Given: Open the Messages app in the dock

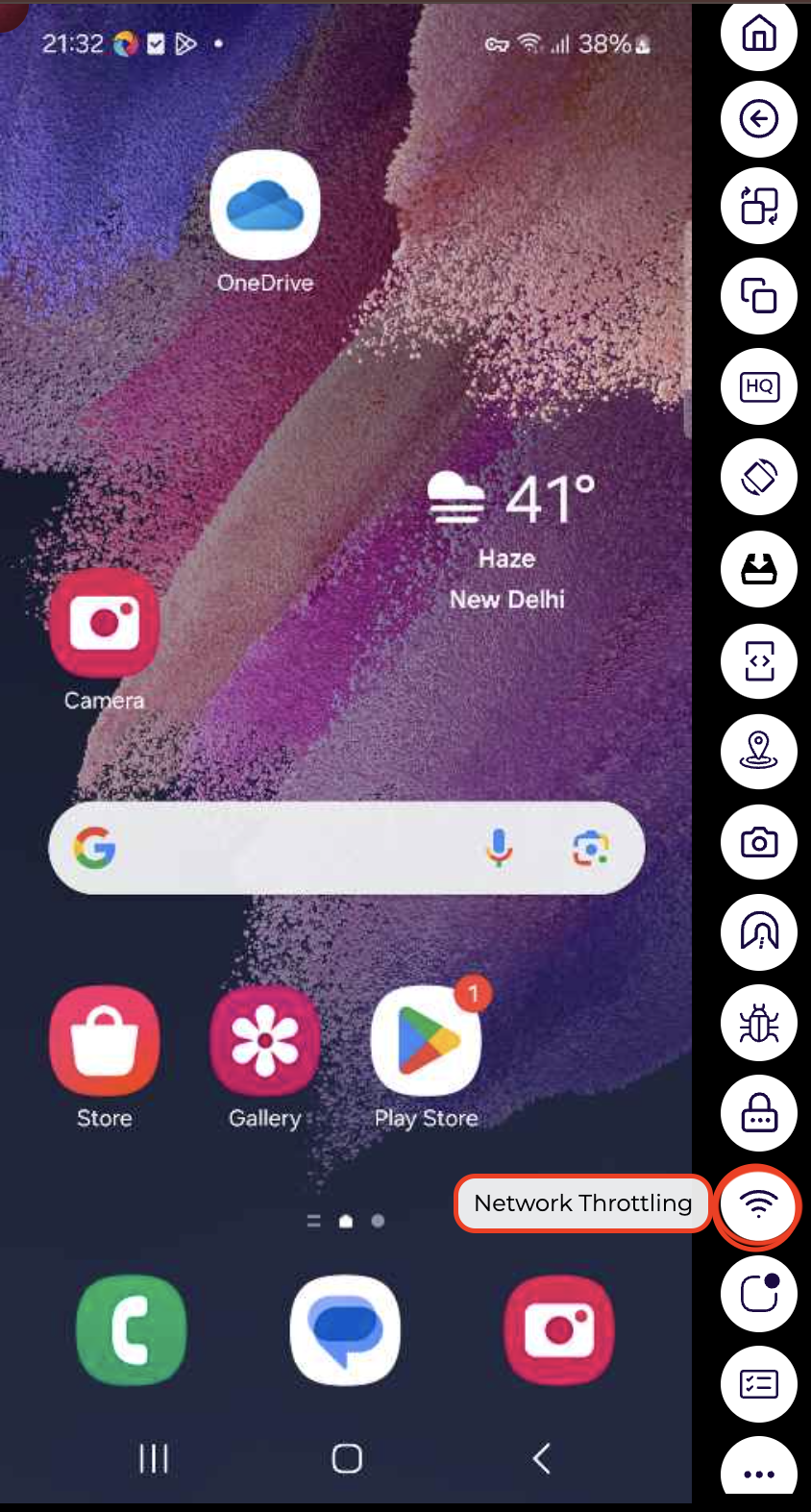Looking at the screenshot, I should point(345,1330).
